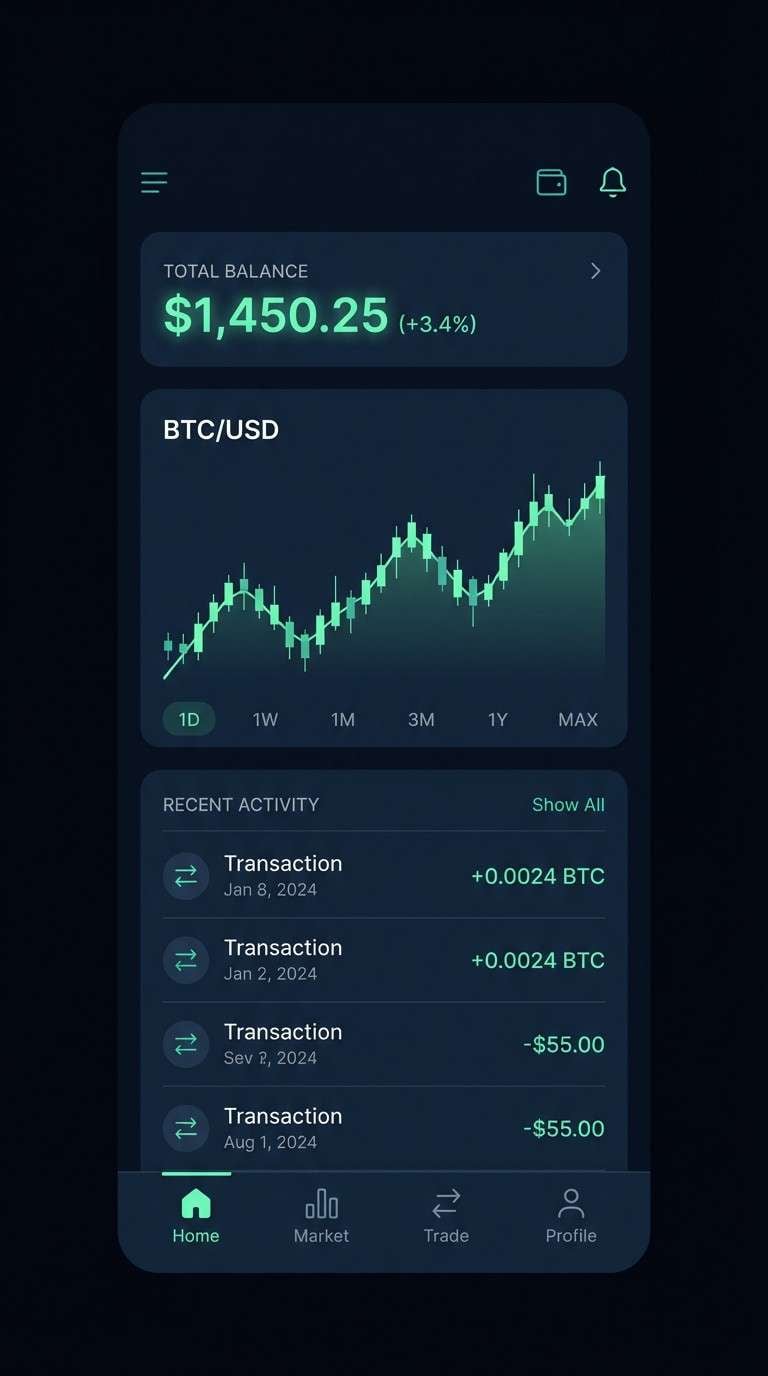Open the Profile icon in bottom bar
768x1376 pixels.
571,1200
